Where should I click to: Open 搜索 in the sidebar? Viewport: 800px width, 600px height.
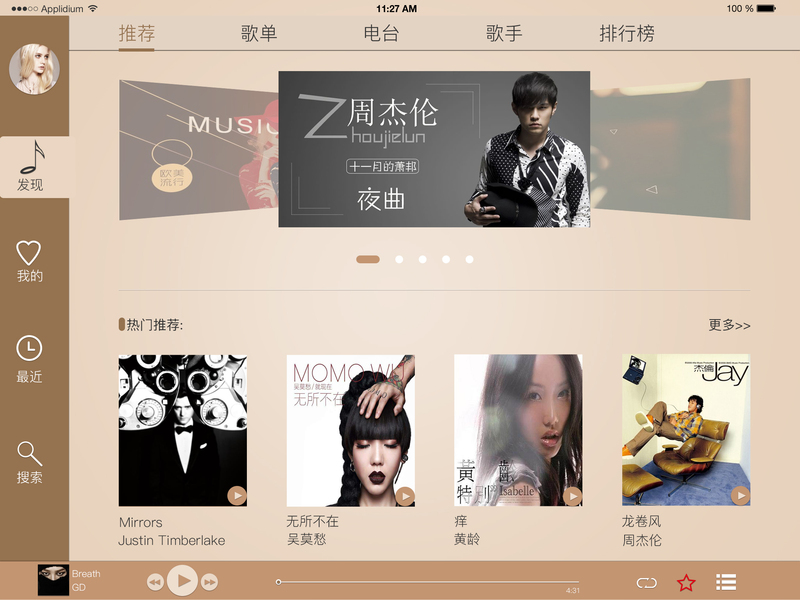pyautogui.click(x=29, y=463)
